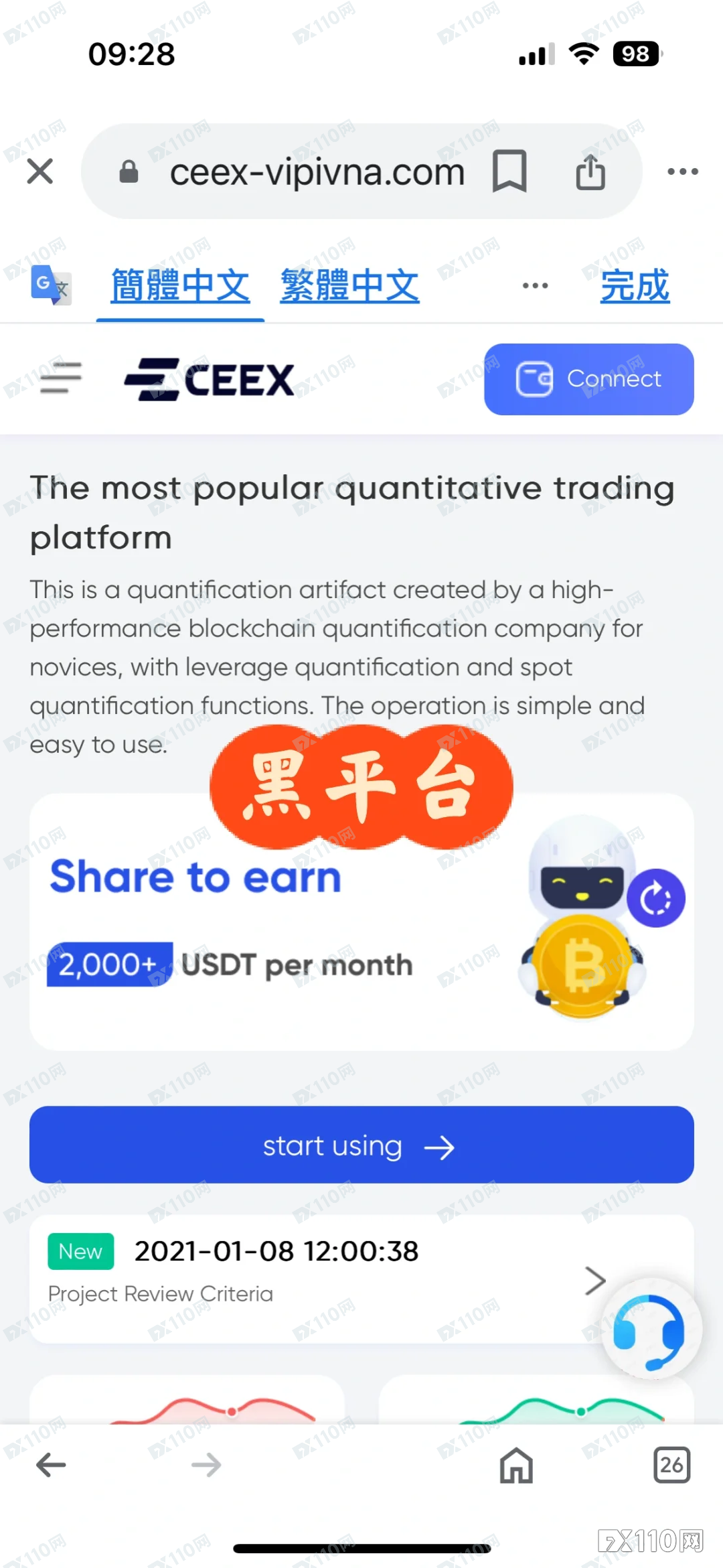Image resolution: width=723 pixels, height=1568 pixels.
Task: Tap the start using button
Action: click(x=361, y=1145)
